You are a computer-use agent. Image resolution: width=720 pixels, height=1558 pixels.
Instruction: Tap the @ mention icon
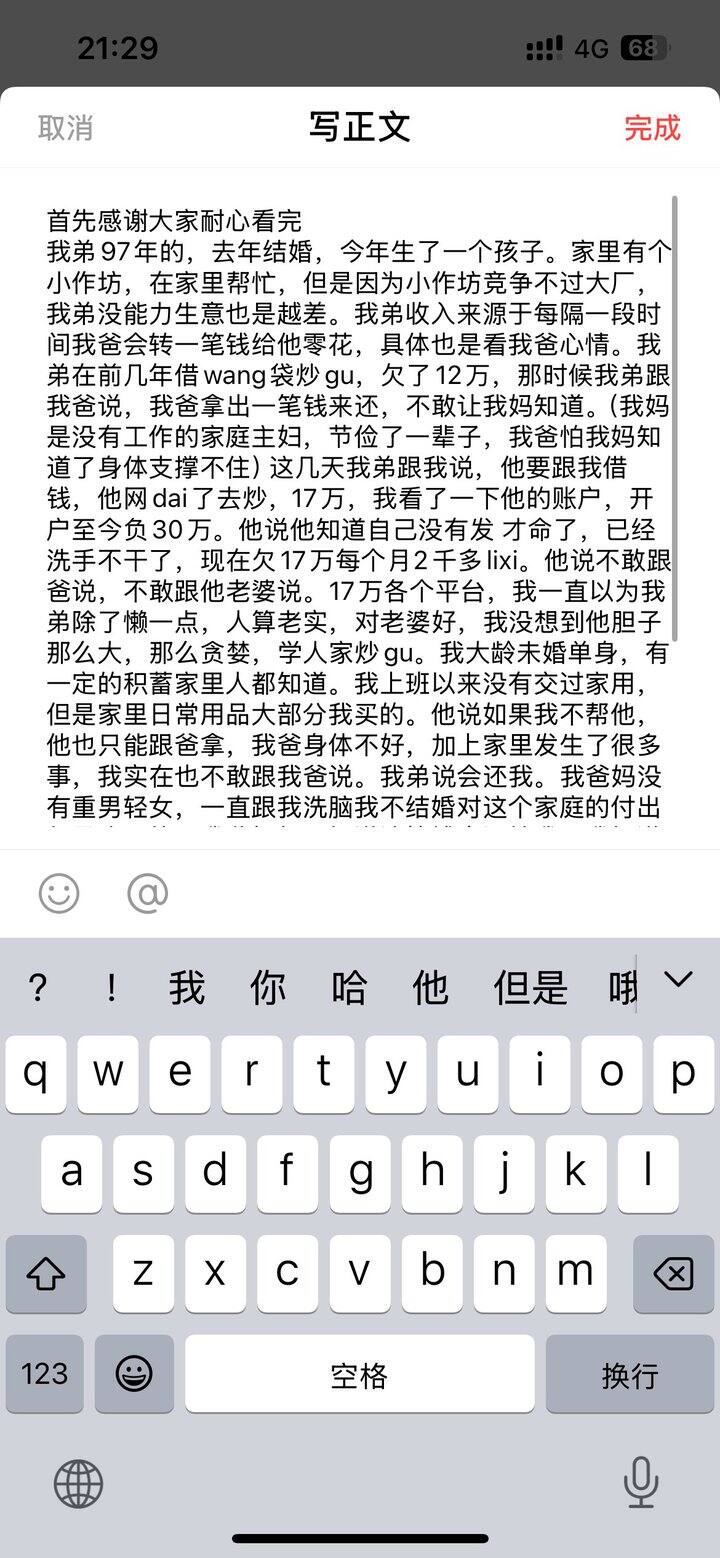pyautogui.click(x=147, y=893)
